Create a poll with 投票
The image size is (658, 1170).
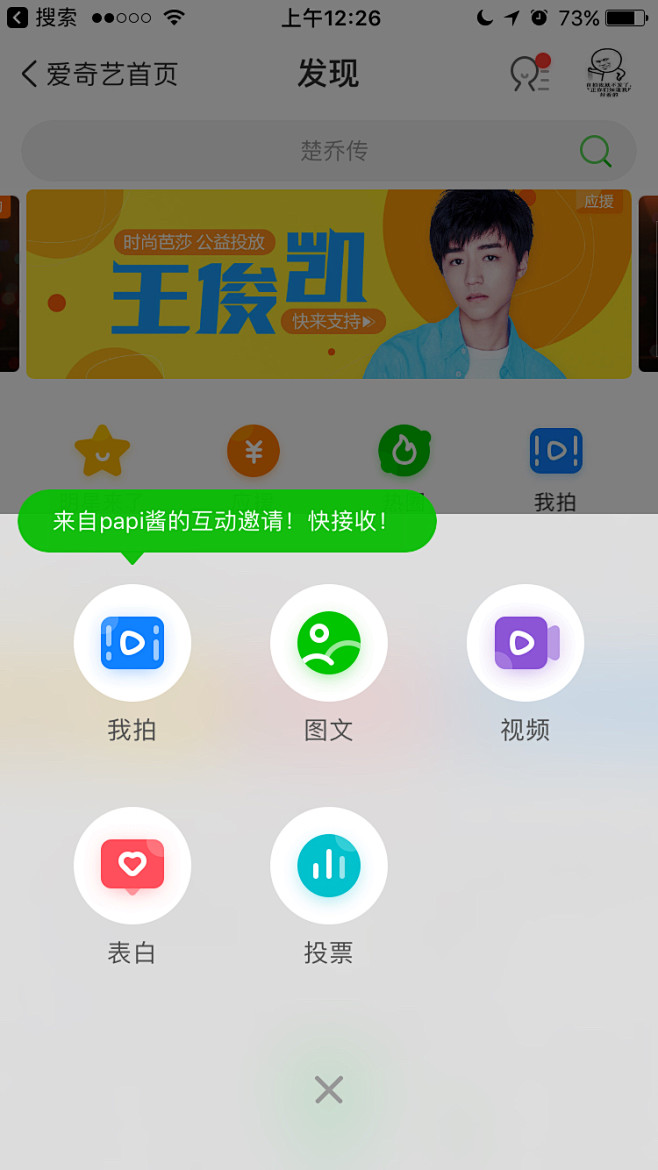(329, 865)
